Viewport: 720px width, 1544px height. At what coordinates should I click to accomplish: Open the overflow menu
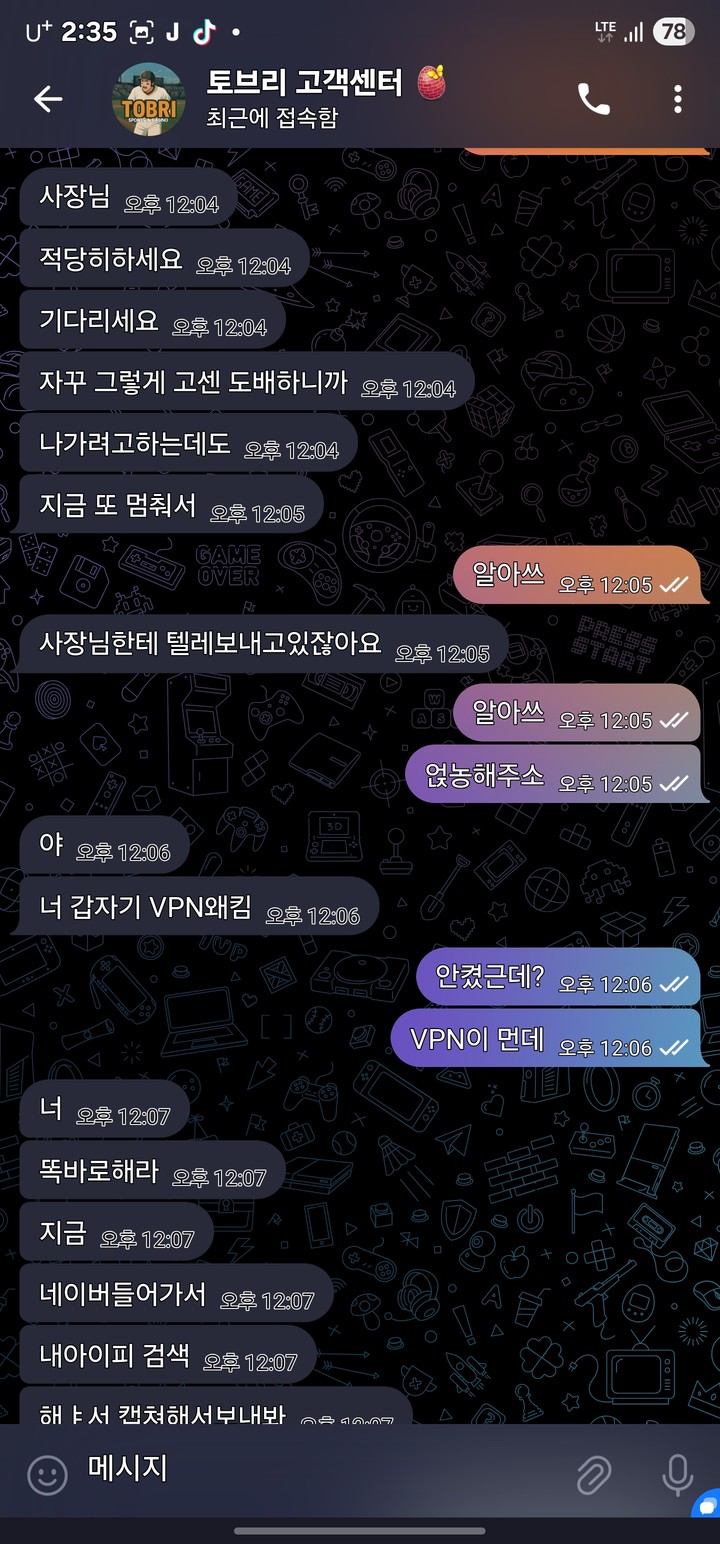(678, 98)
